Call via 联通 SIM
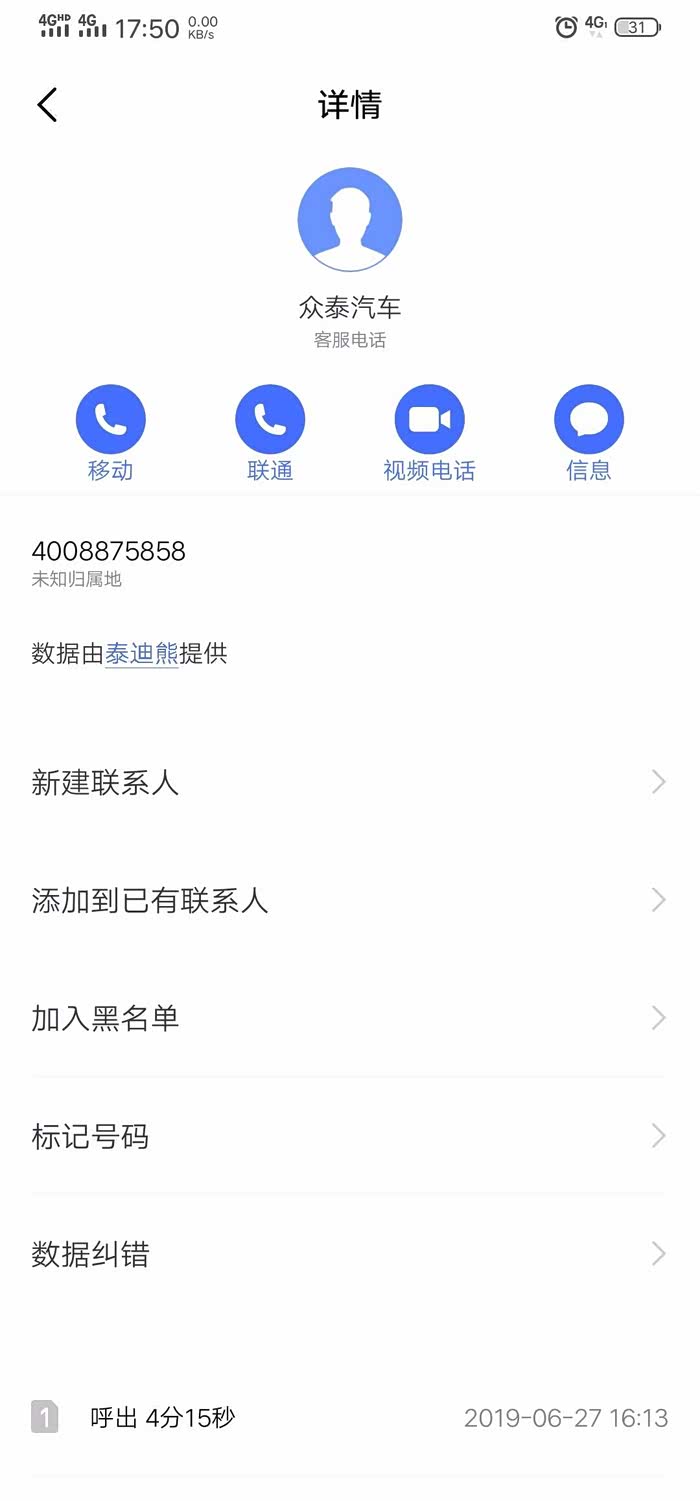This screenshot has height=1501, width=700. [x=270, y=420]
